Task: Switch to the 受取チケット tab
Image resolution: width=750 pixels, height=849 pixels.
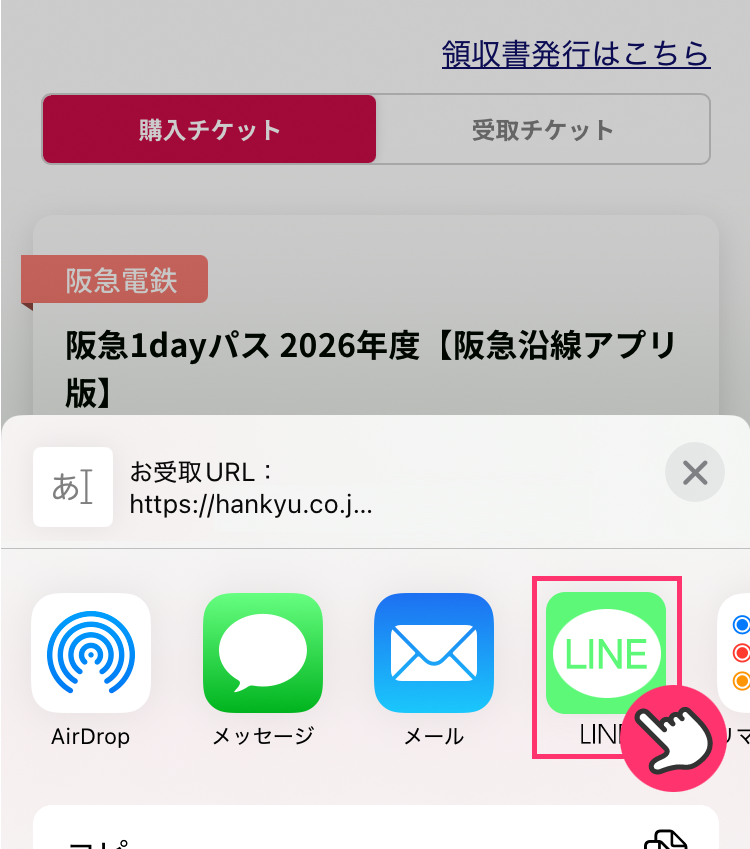Action: (x=543, y=130)
